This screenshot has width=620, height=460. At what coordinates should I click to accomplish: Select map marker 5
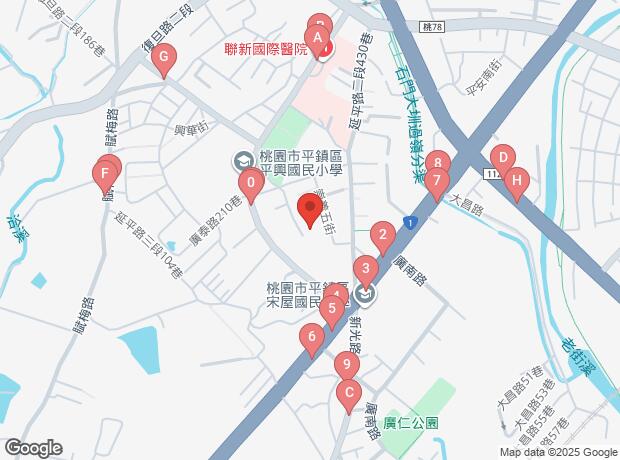coord(332,309)
